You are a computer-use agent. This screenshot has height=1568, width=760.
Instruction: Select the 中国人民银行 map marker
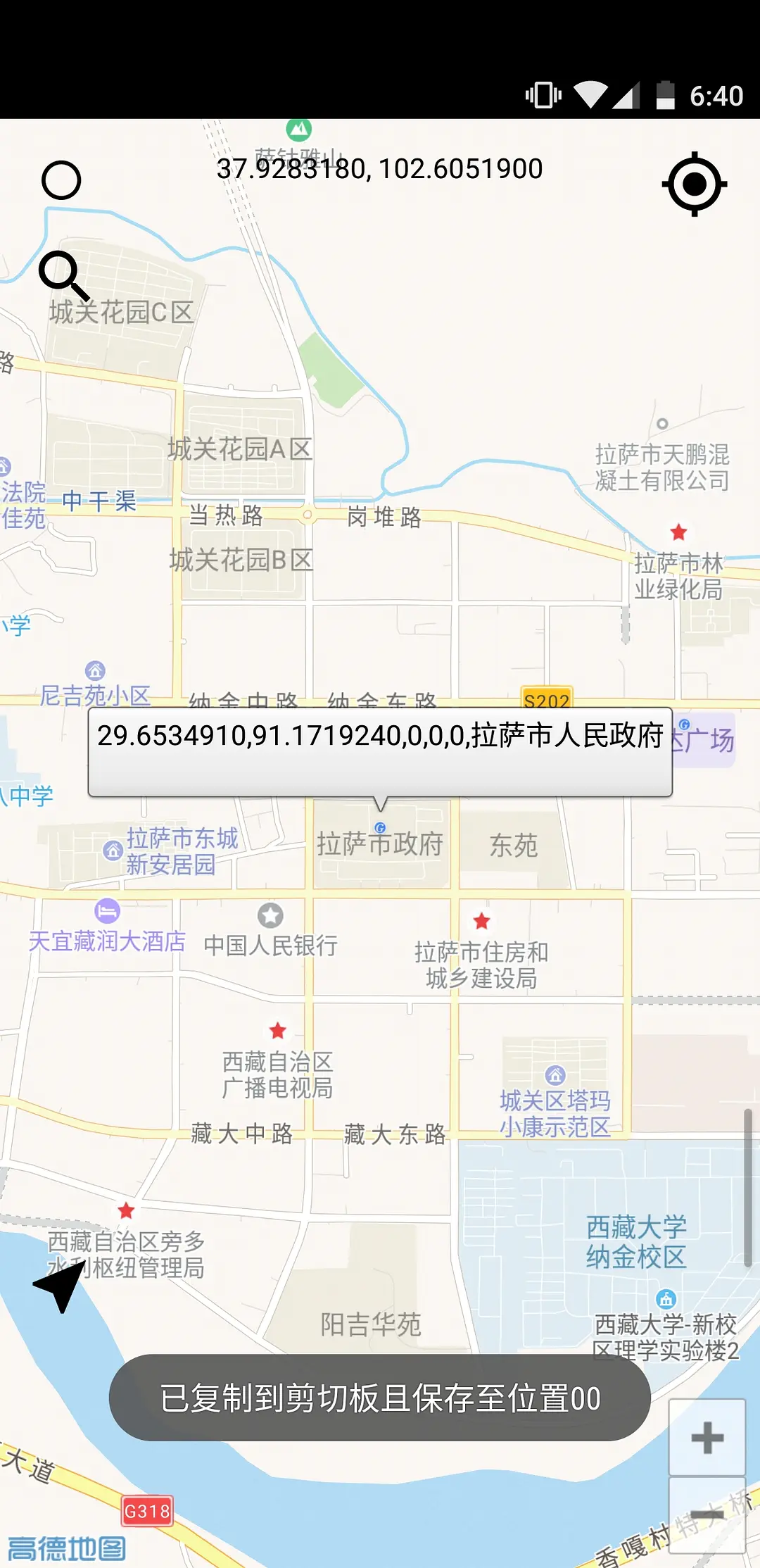point(270,916)
